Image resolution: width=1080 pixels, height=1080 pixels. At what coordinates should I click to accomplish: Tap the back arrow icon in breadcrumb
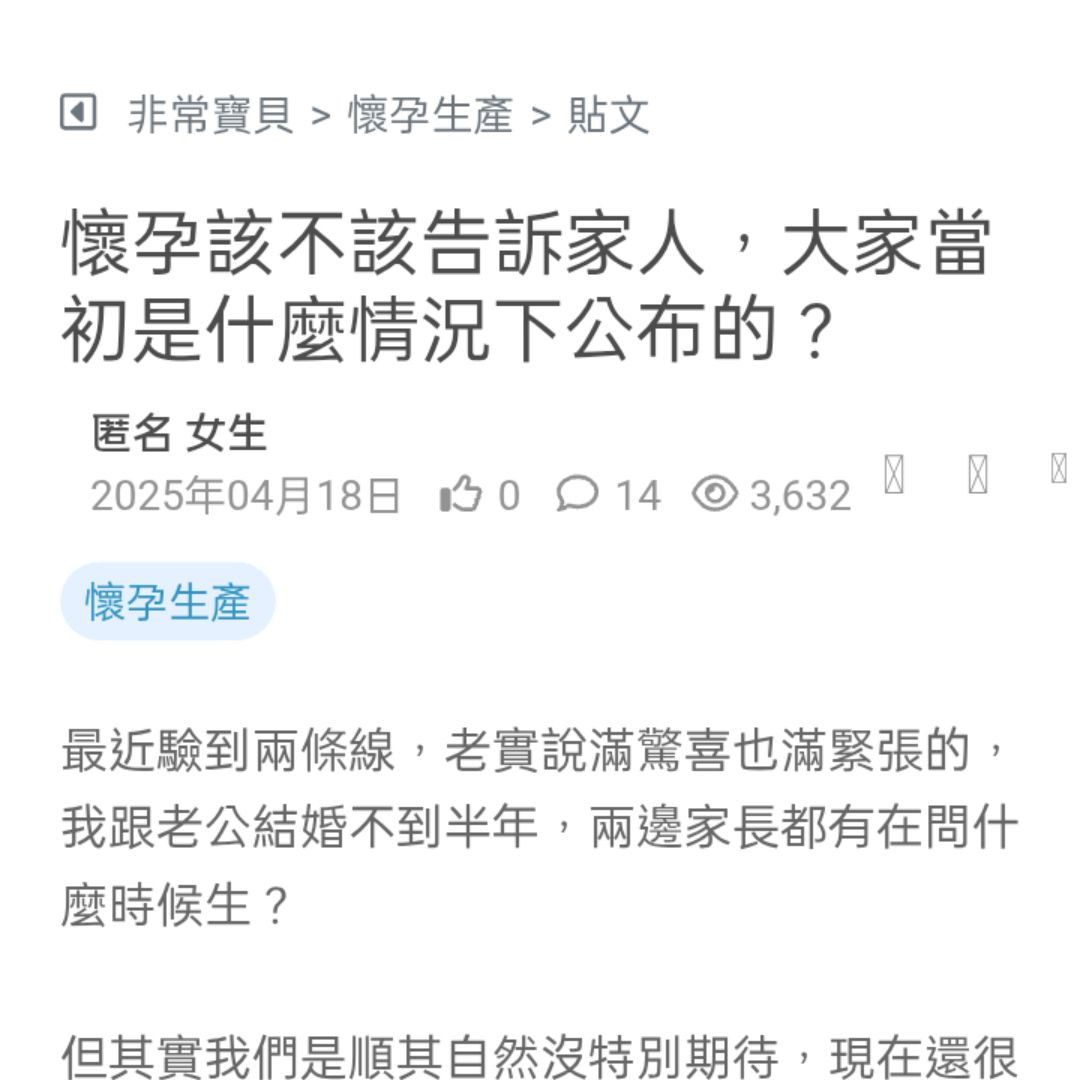click(x=78, y=113)
